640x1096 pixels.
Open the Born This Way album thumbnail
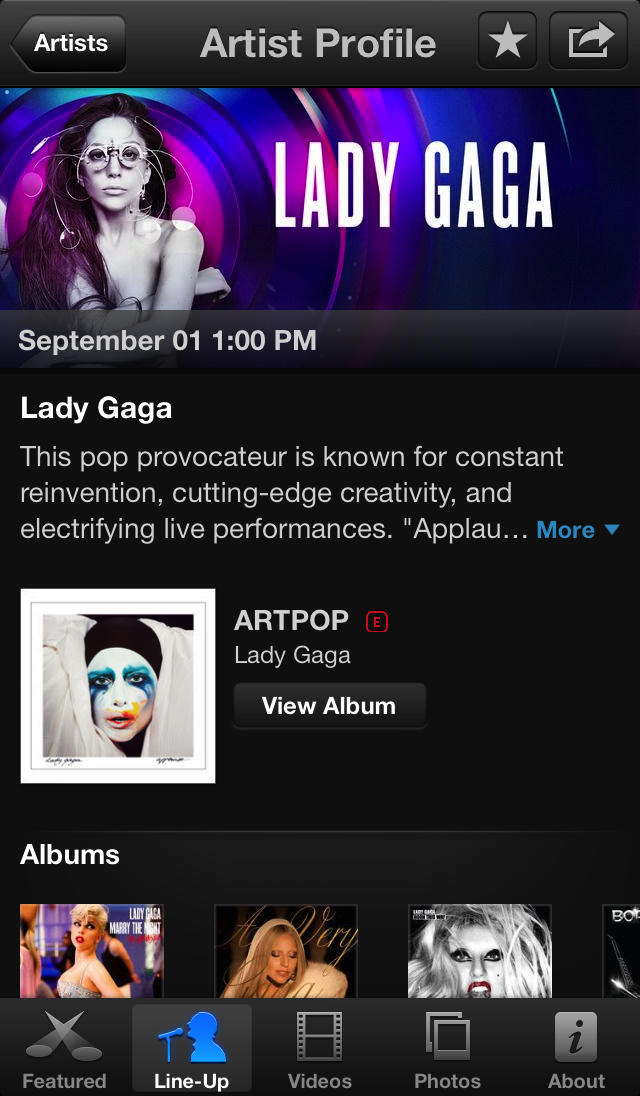coord(480,950)
